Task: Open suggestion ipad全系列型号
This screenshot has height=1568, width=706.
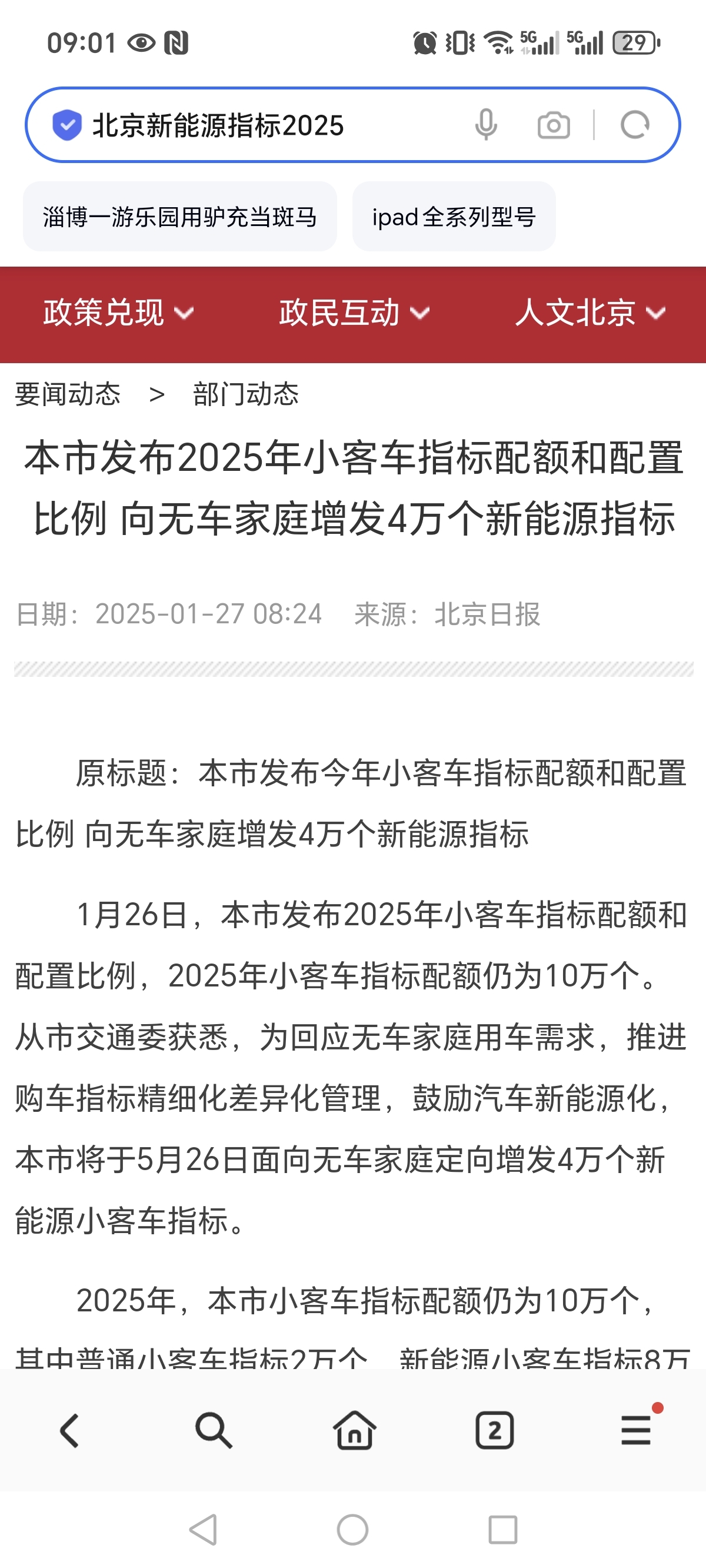Action: click(454, 217)
